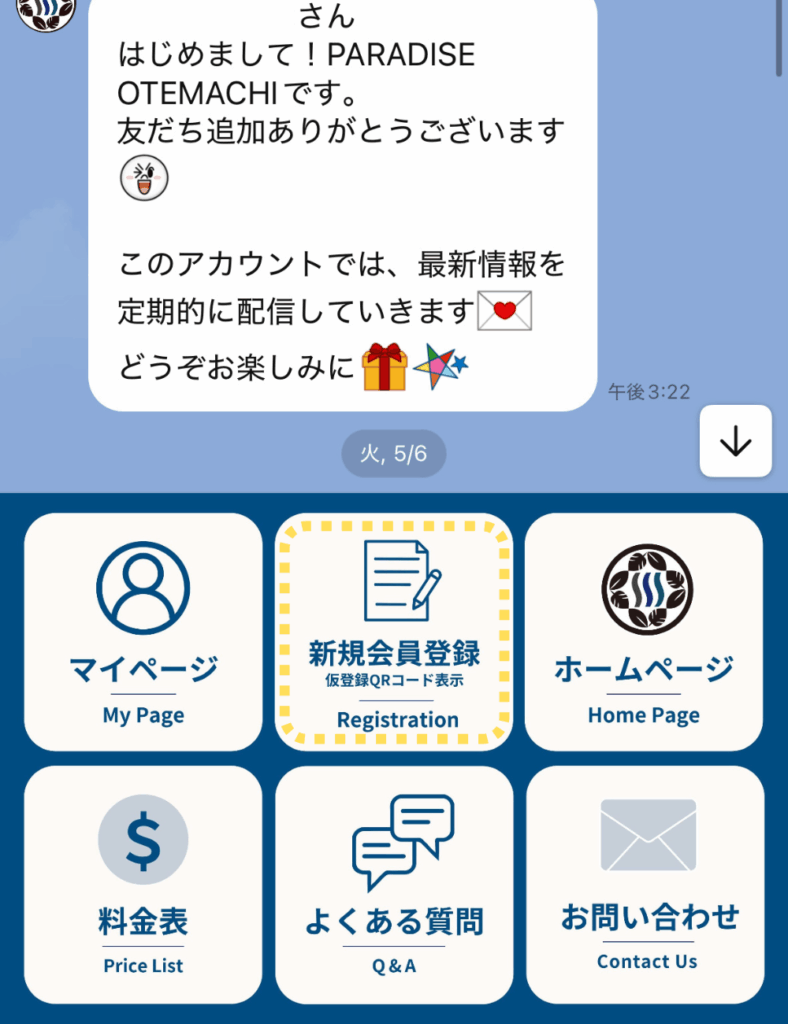788x1024 pixels.
Task: Open the PARADISE OTEMACHI profile avatar
Action: point(45,10)
